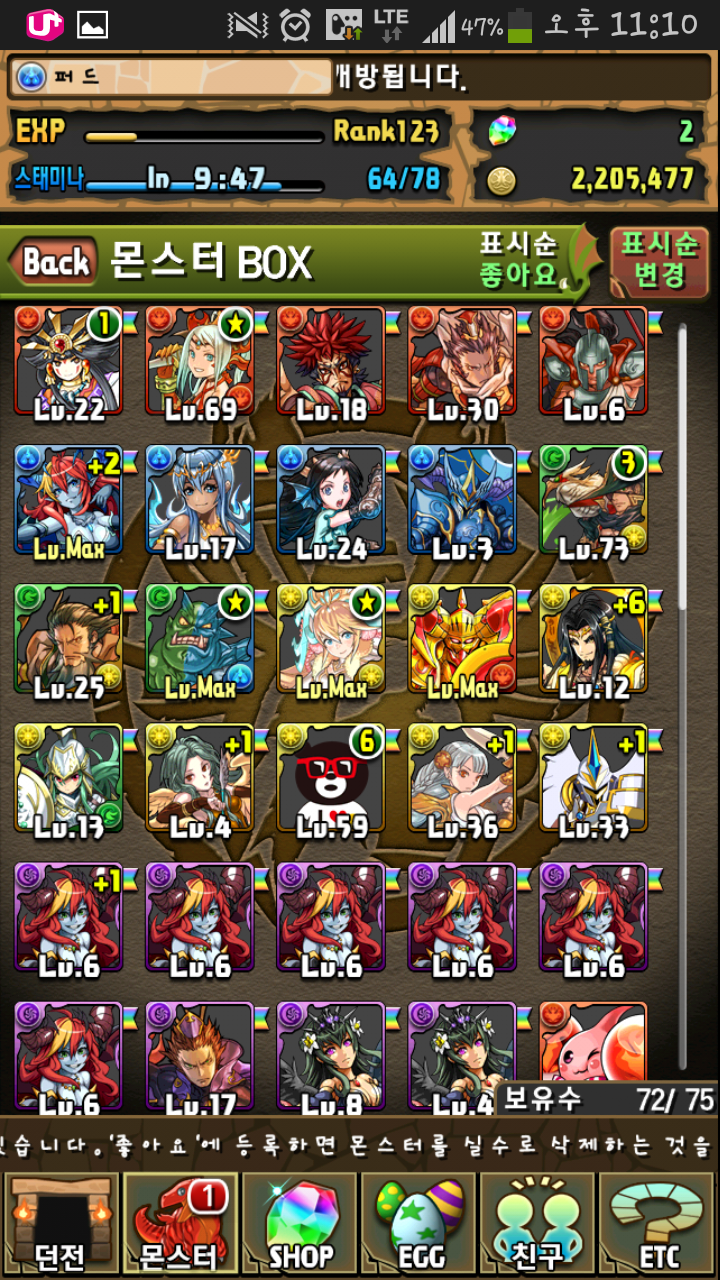The width and height of the screenshot is (720, 1280).
Task: Open the 친구 friends tab
Action: (x=538, y=1224)
